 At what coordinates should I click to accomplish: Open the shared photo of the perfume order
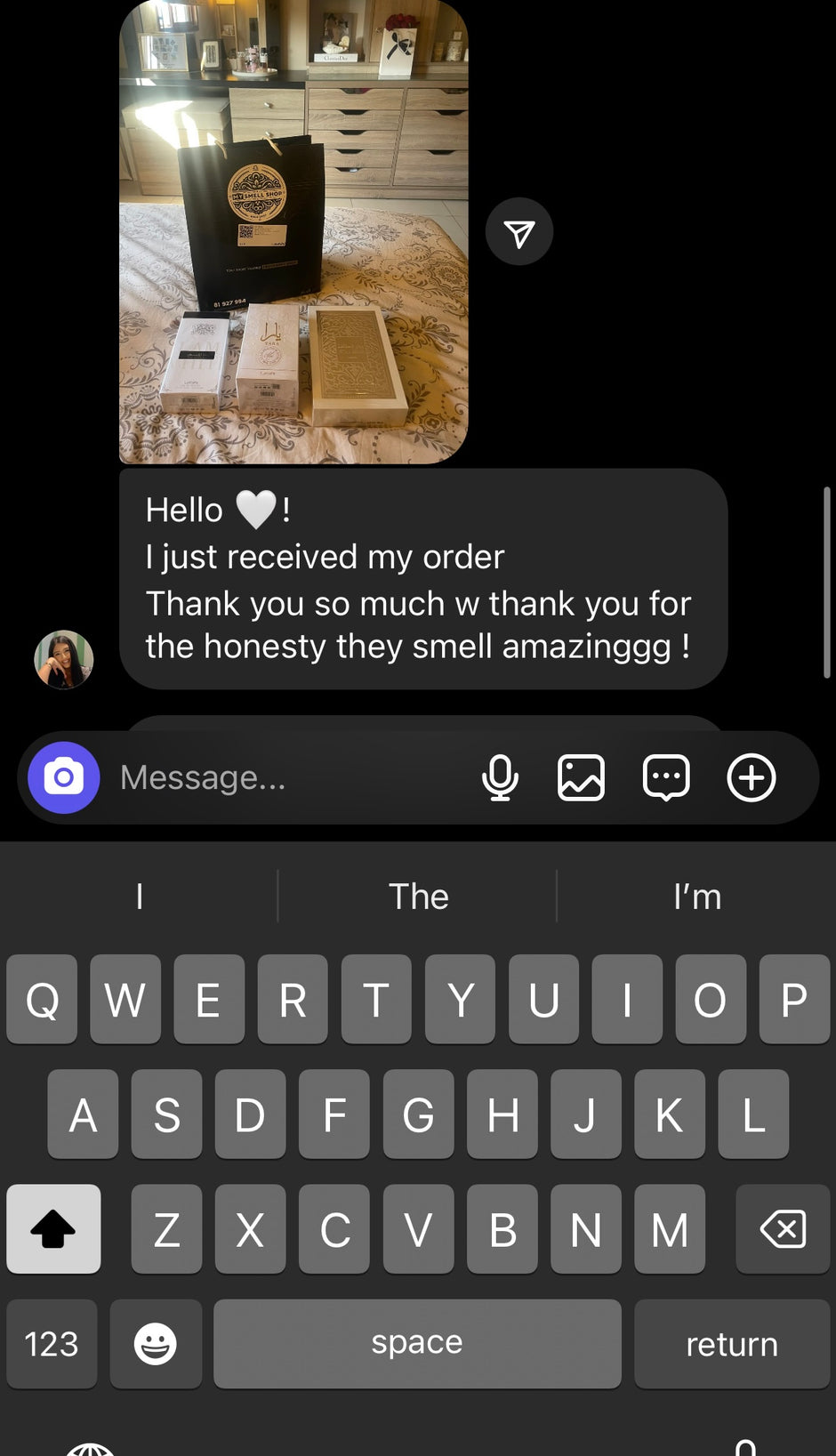pos(293,231)
